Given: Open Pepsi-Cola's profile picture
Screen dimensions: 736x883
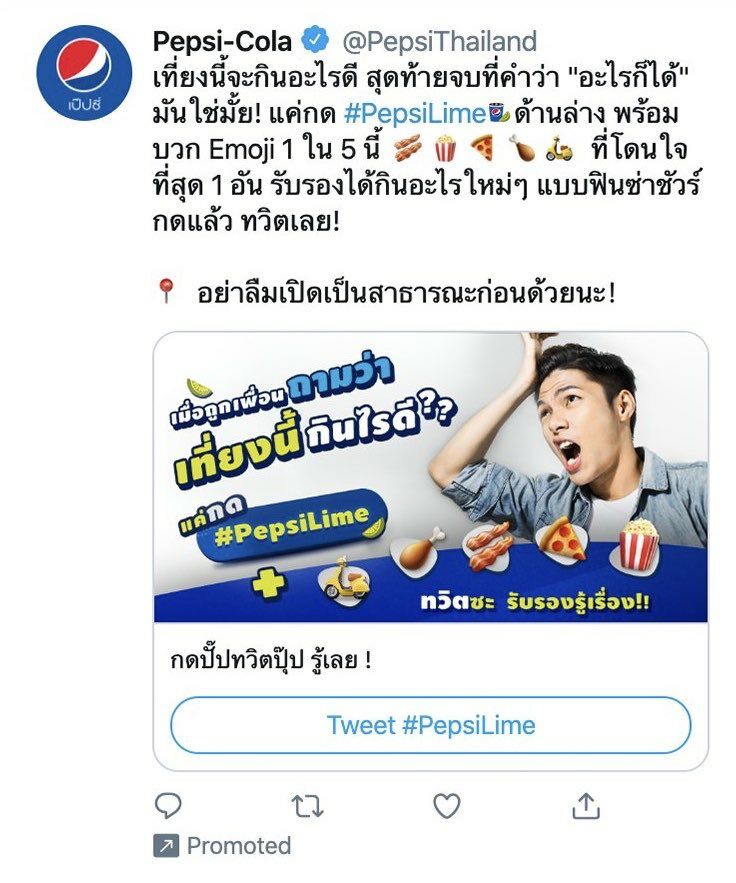Looking at the screenshot, I should click(84, 73).
